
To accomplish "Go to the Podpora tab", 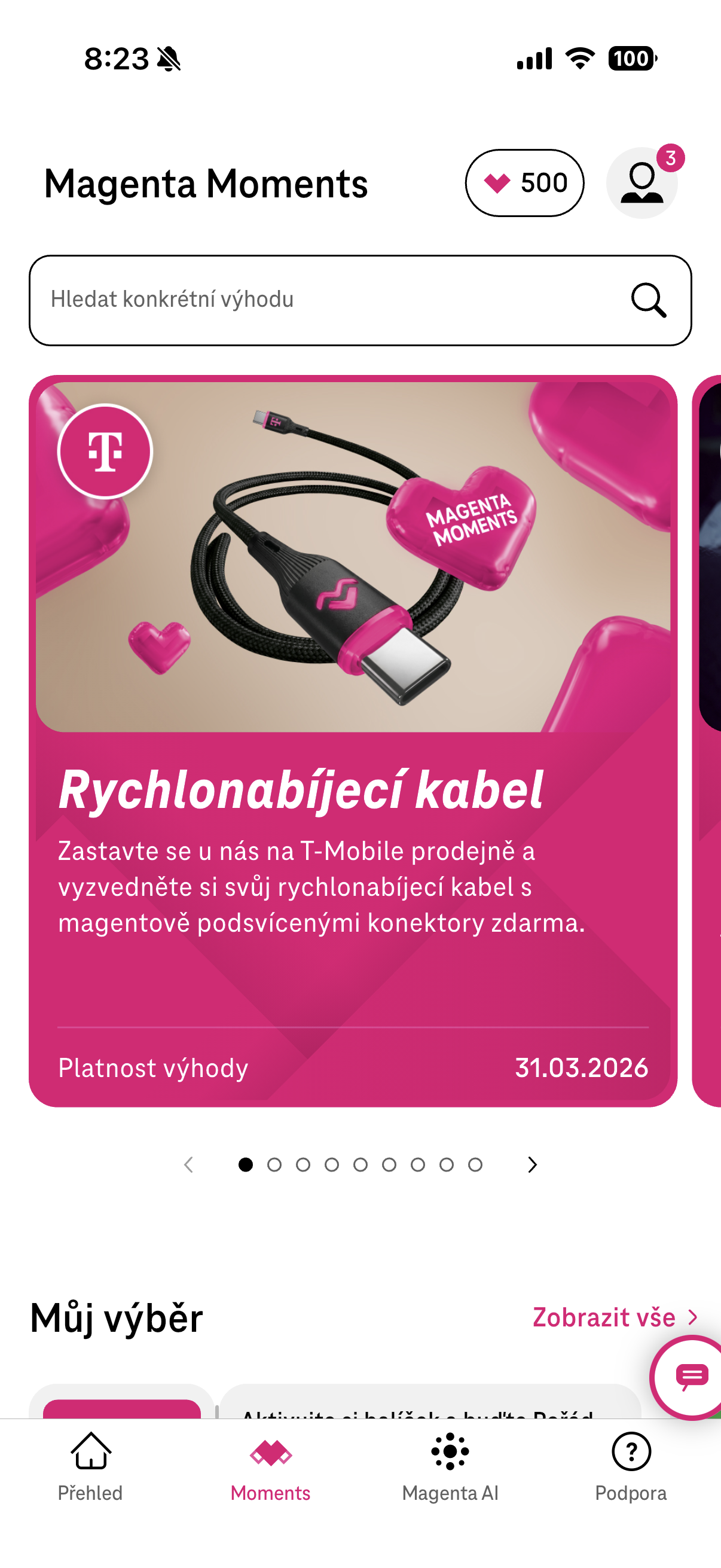I will 631,1466.
